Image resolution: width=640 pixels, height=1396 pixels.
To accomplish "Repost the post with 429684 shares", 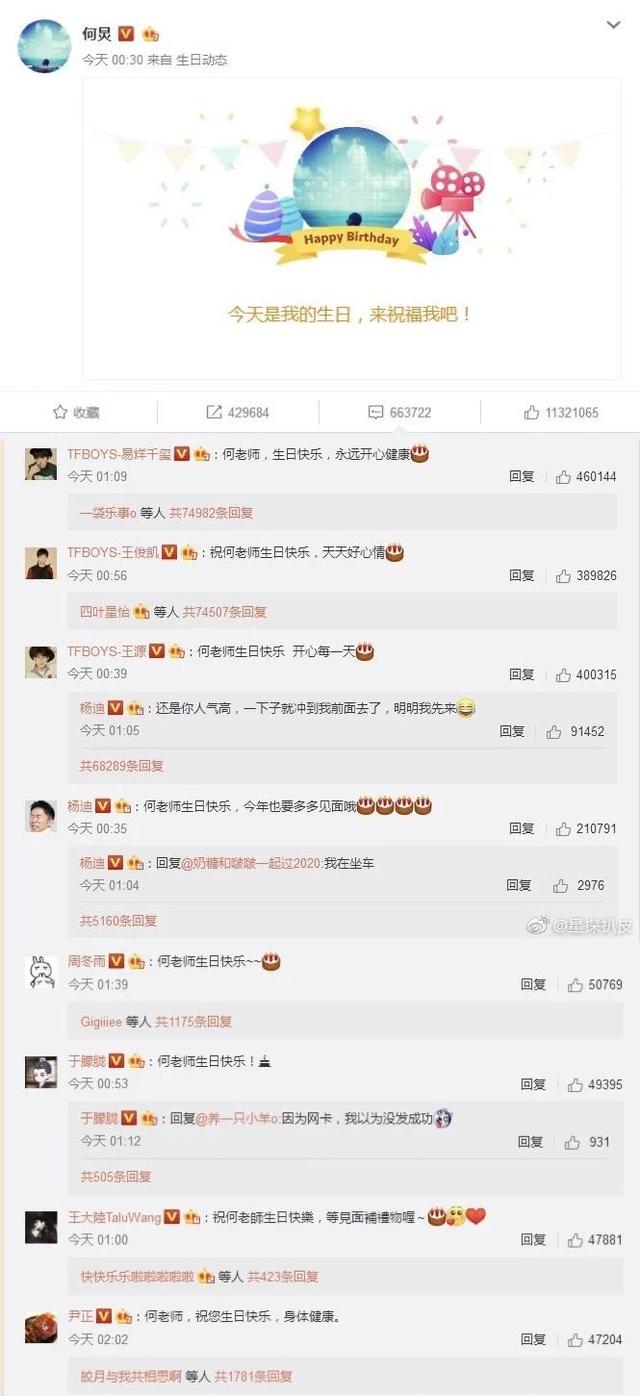I will 237,412.
